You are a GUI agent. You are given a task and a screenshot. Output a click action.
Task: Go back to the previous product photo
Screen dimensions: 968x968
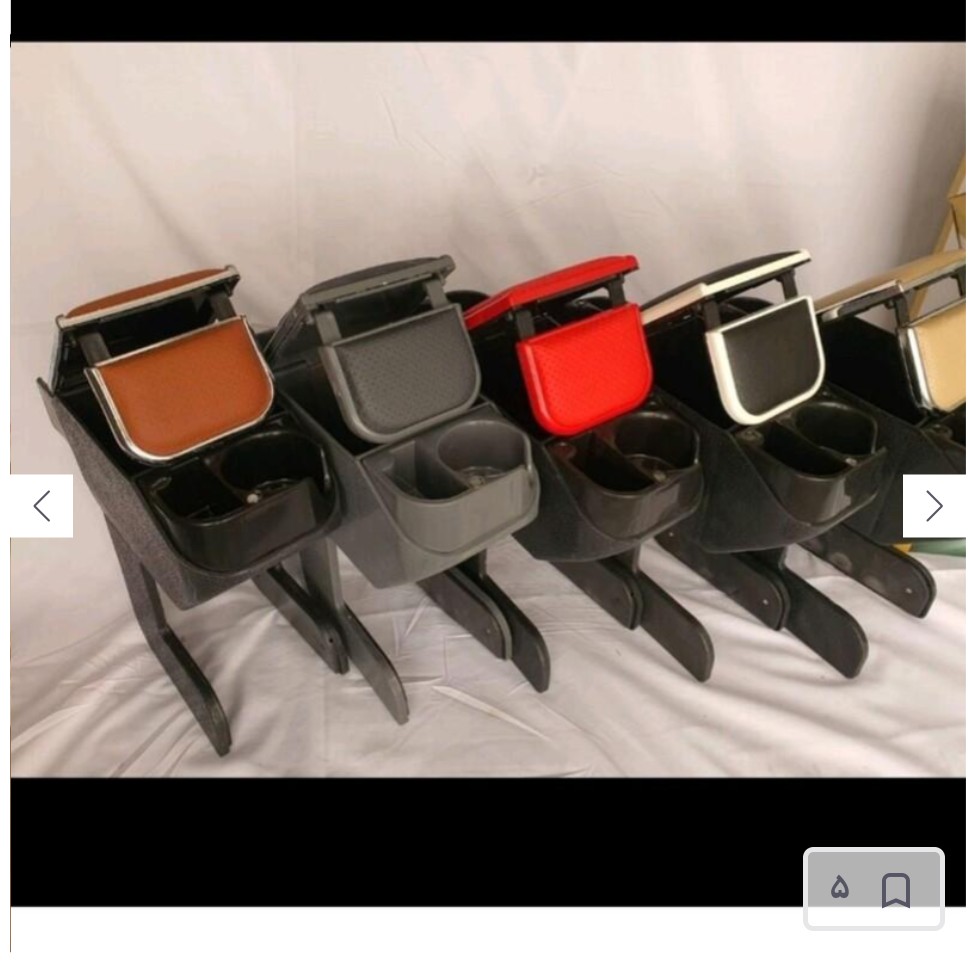(42, 506)
